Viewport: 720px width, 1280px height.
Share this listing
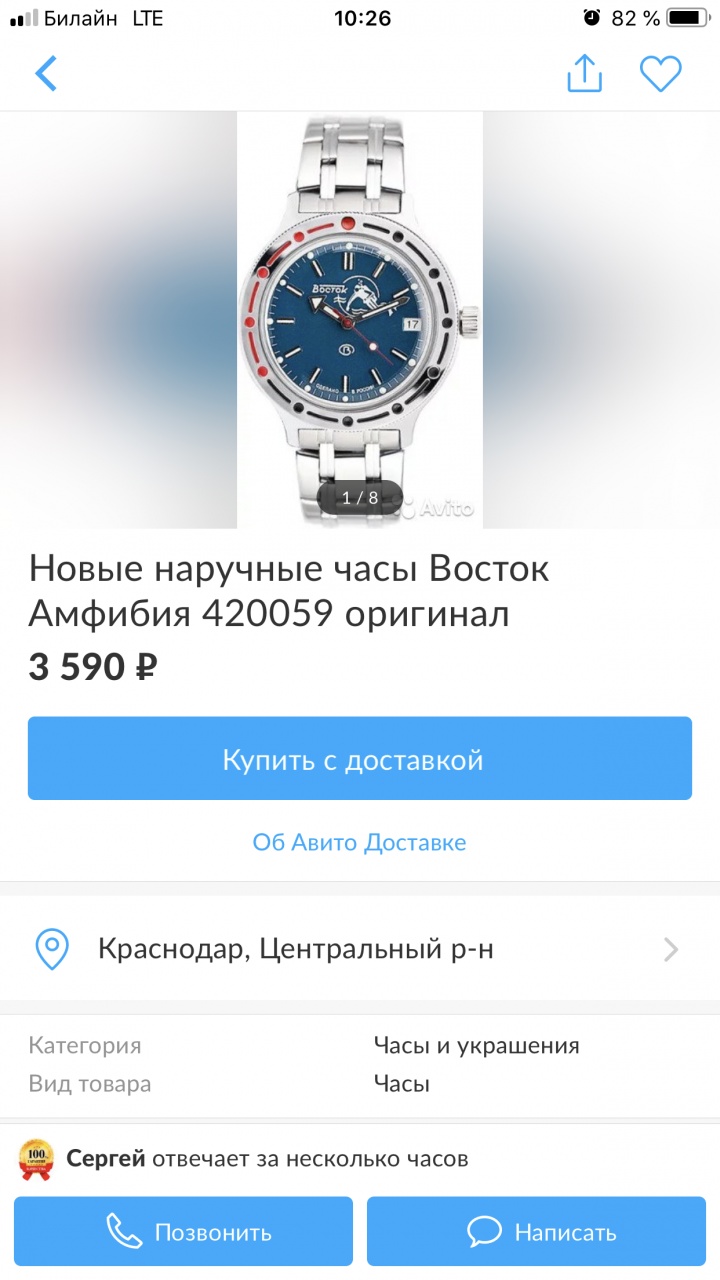point(585,73)
